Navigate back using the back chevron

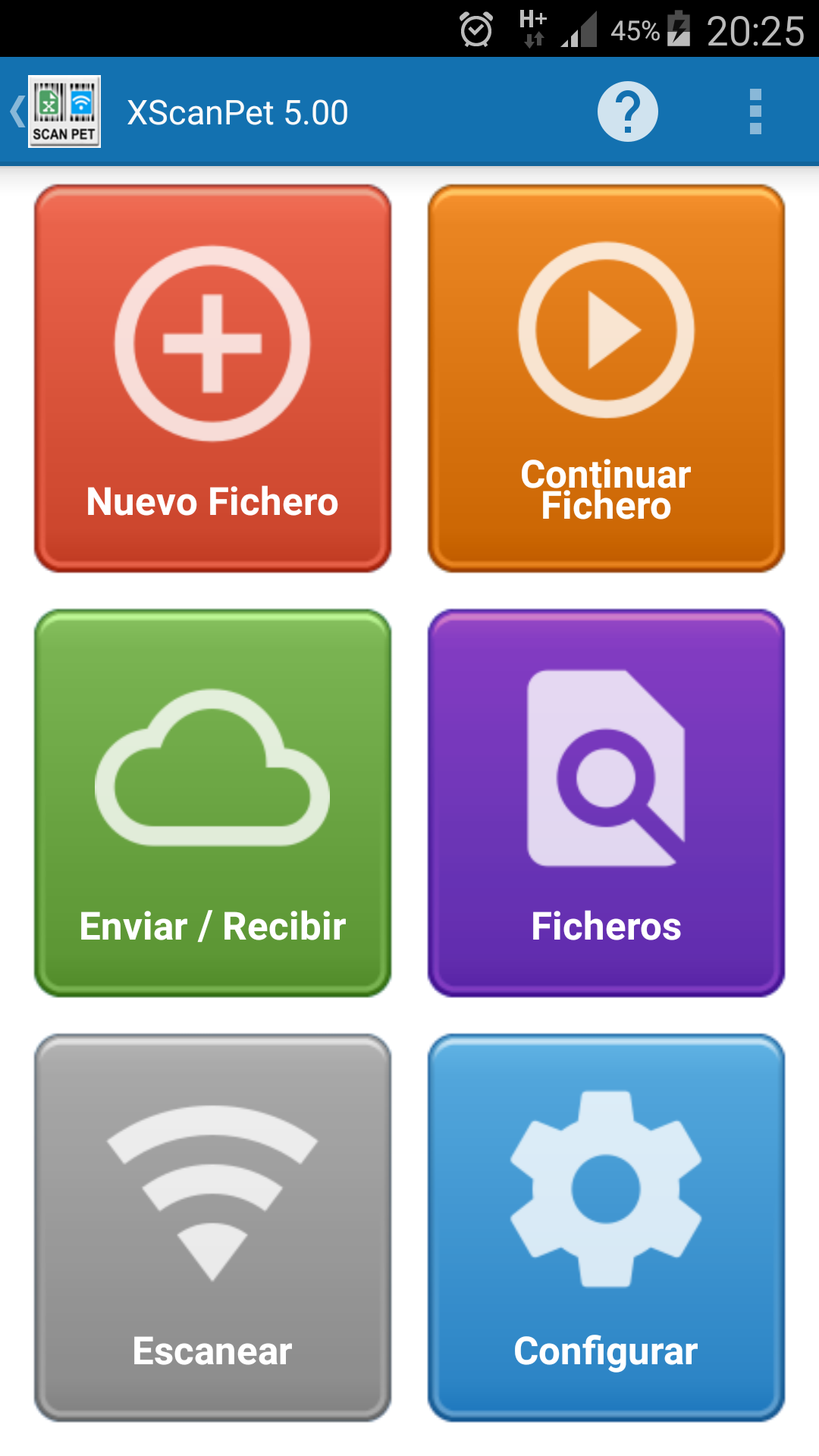click(15, 111)
